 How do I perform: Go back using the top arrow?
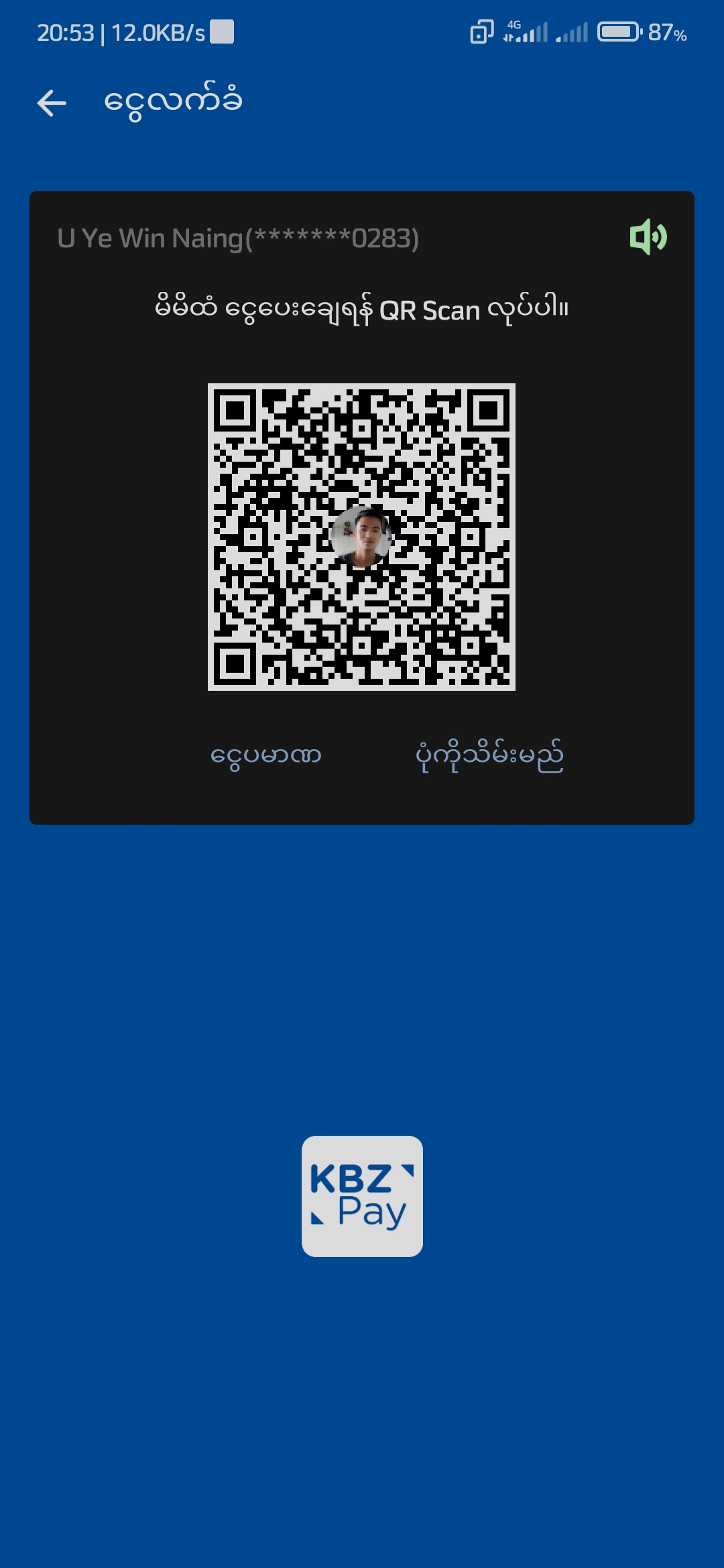click(x=52, y=103)
